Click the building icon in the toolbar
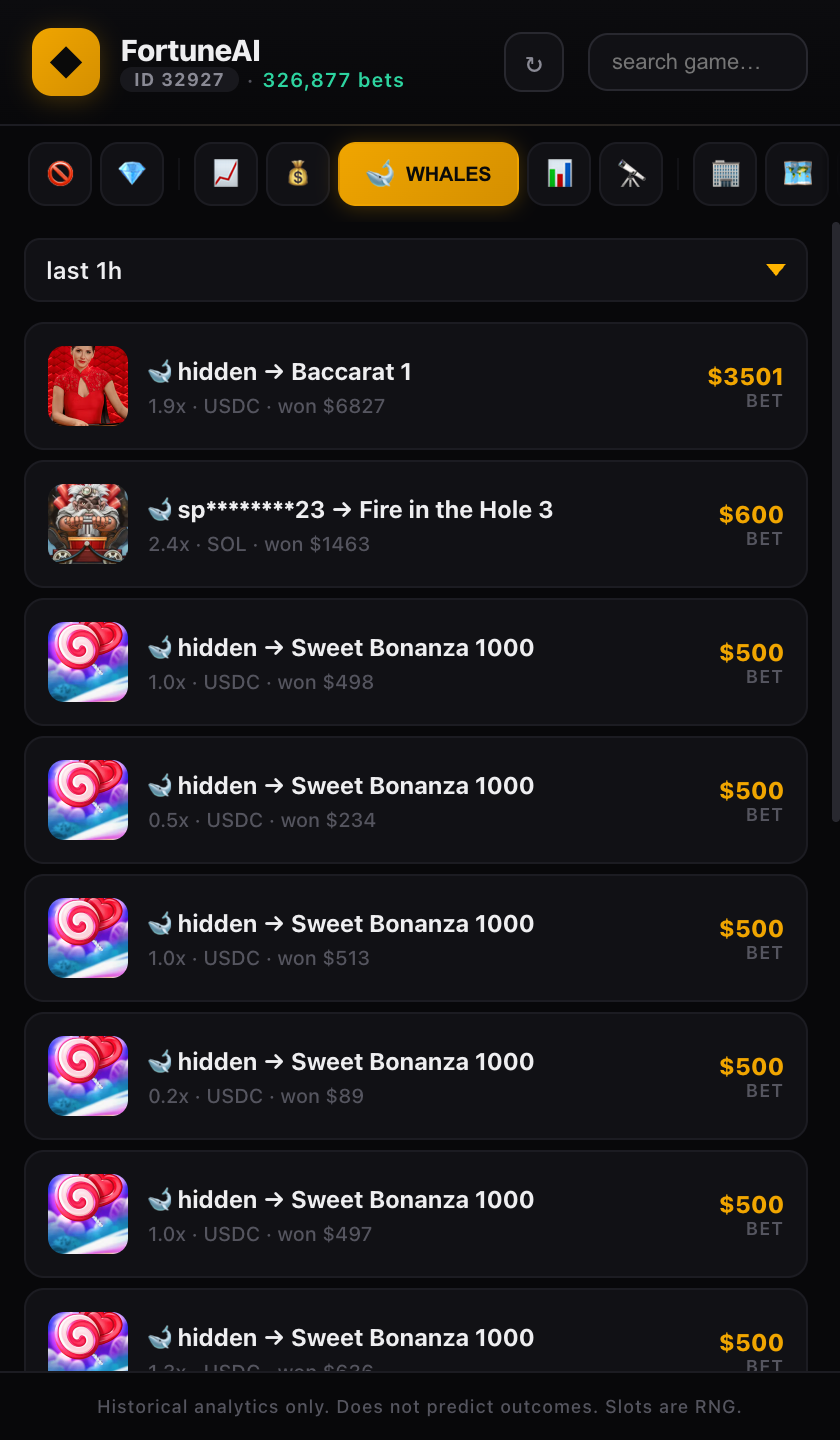The height and width of the screenshot is (1440, 840). [724, 173]
